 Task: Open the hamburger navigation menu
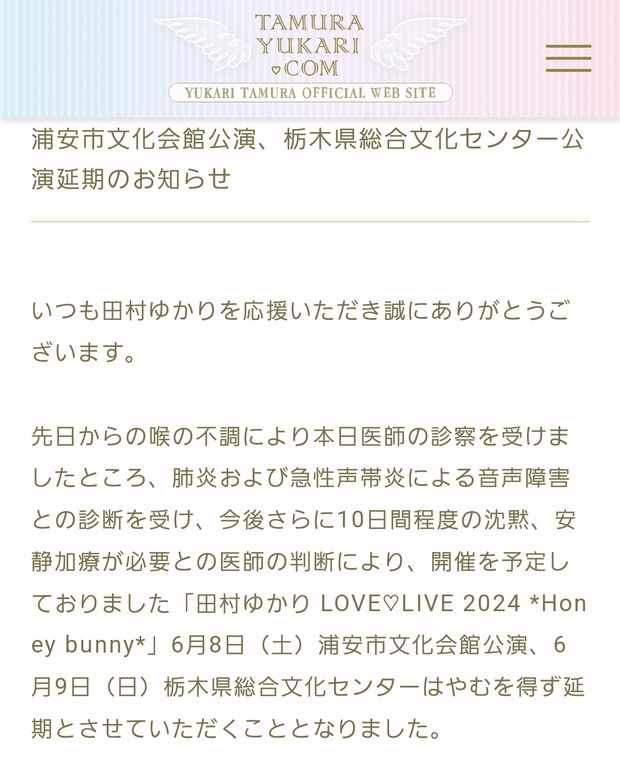567,58
